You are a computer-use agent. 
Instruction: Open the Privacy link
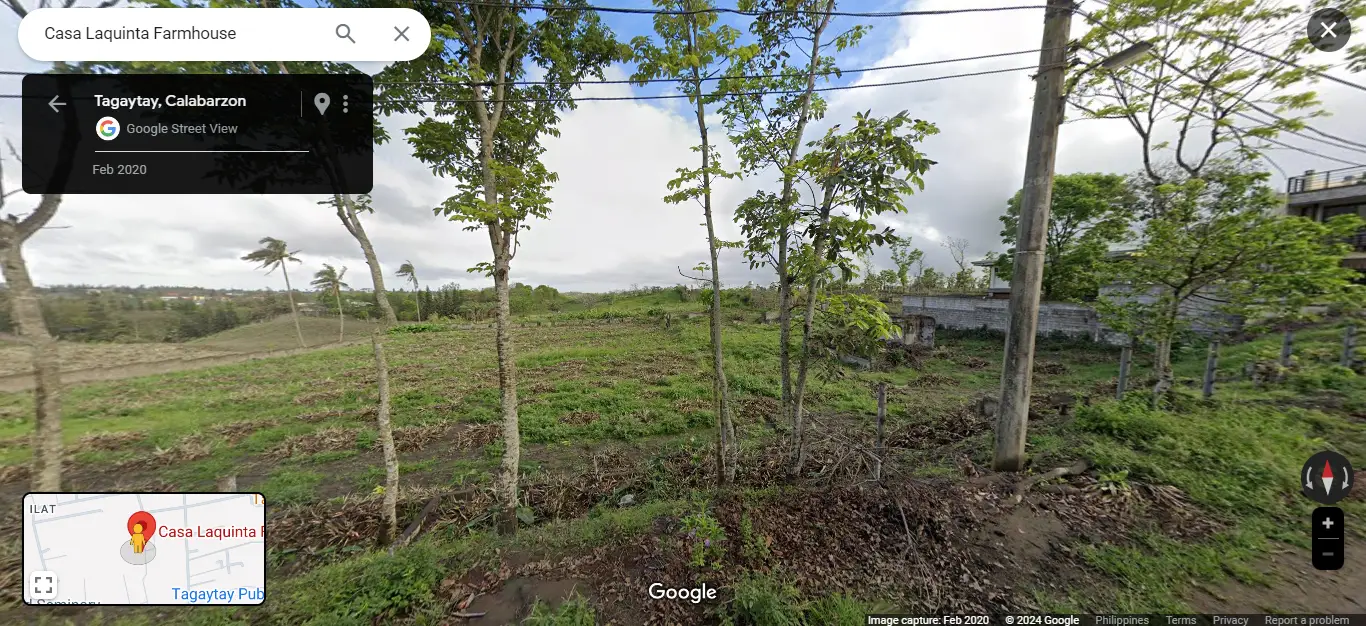click(1230, 620)
